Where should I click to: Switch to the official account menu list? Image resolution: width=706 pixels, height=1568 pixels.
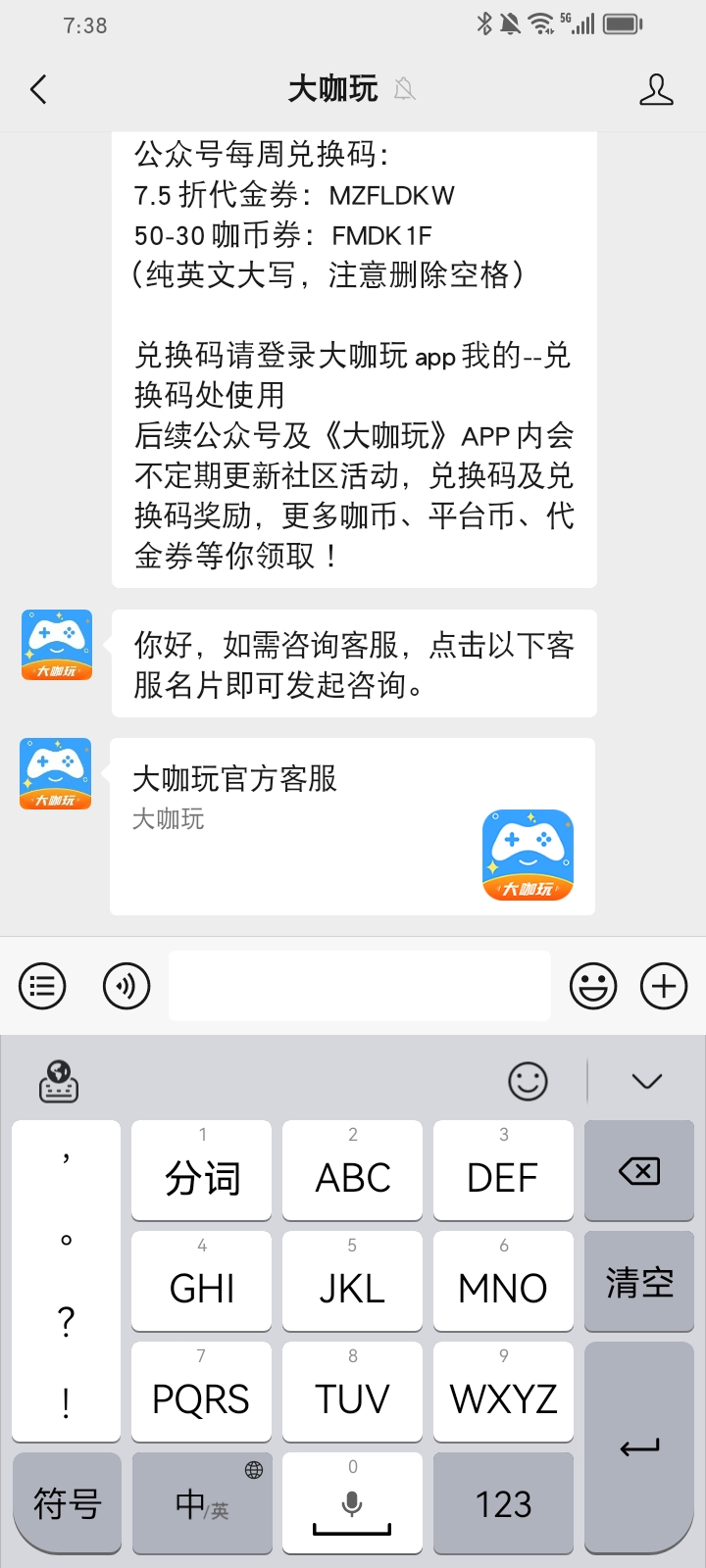pyautogui.click(x=42, y=986)
